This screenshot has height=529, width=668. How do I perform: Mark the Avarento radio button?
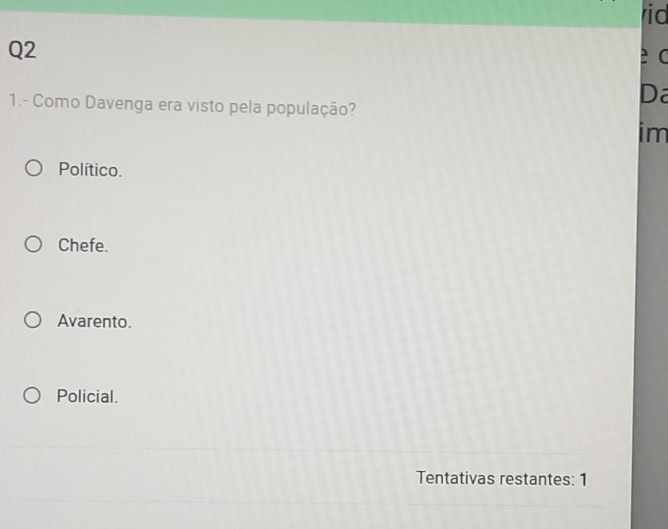[35, 321]
